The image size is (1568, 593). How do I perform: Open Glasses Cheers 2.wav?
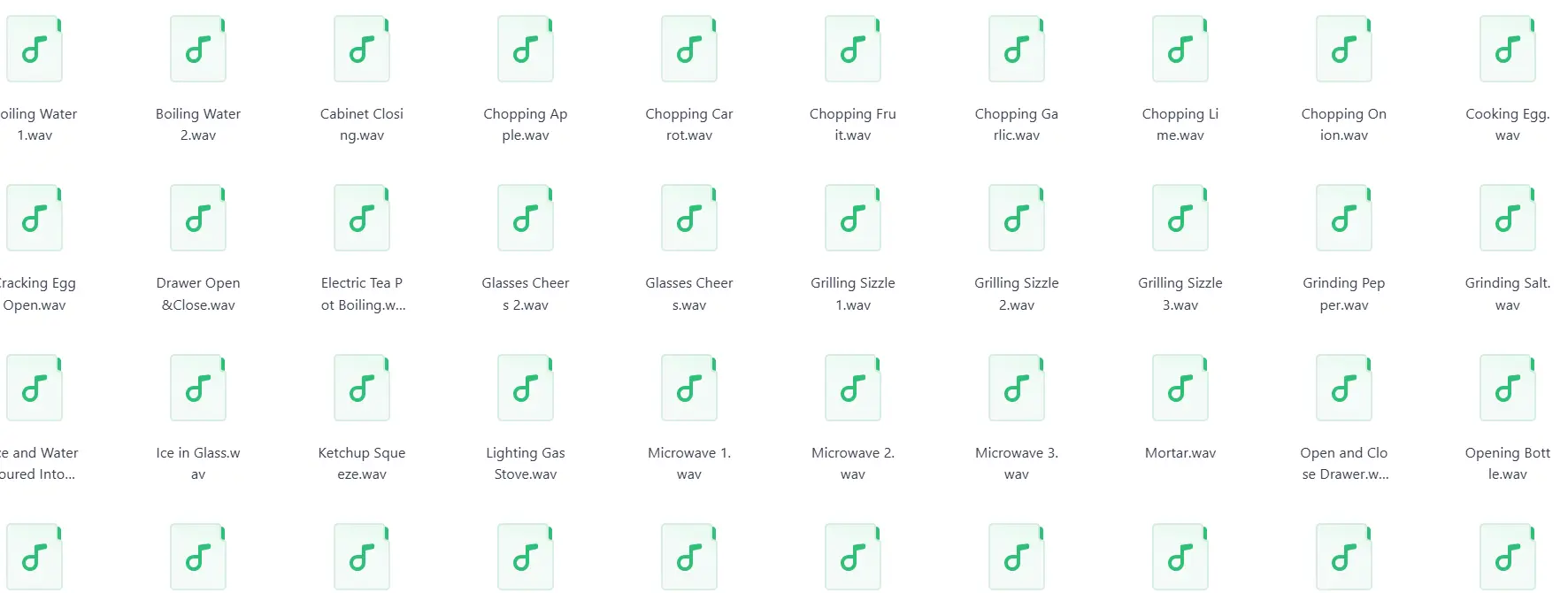[525, 219]
